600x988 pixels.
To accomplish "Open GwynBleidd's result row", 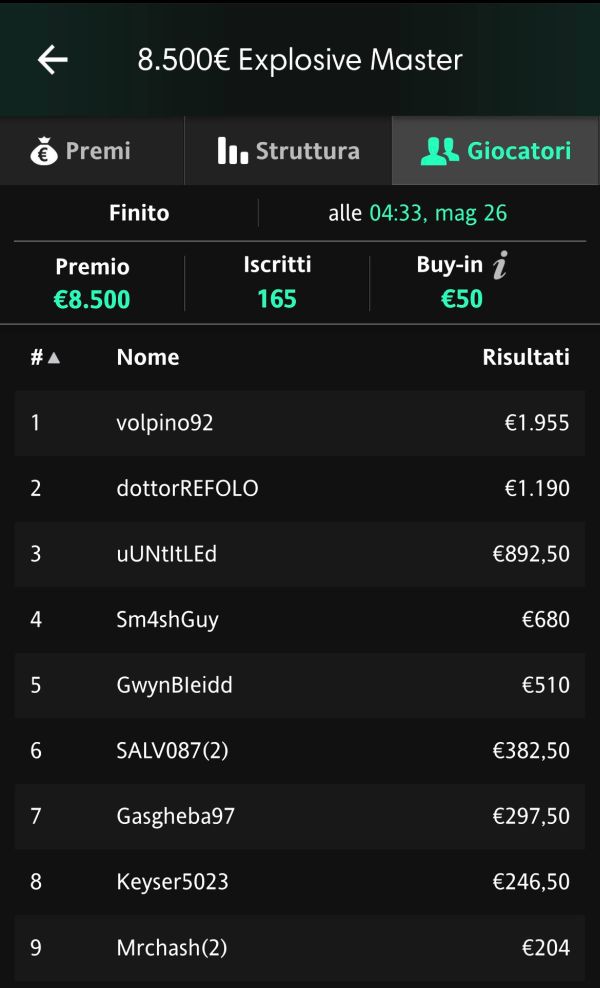I will [300, 685].
